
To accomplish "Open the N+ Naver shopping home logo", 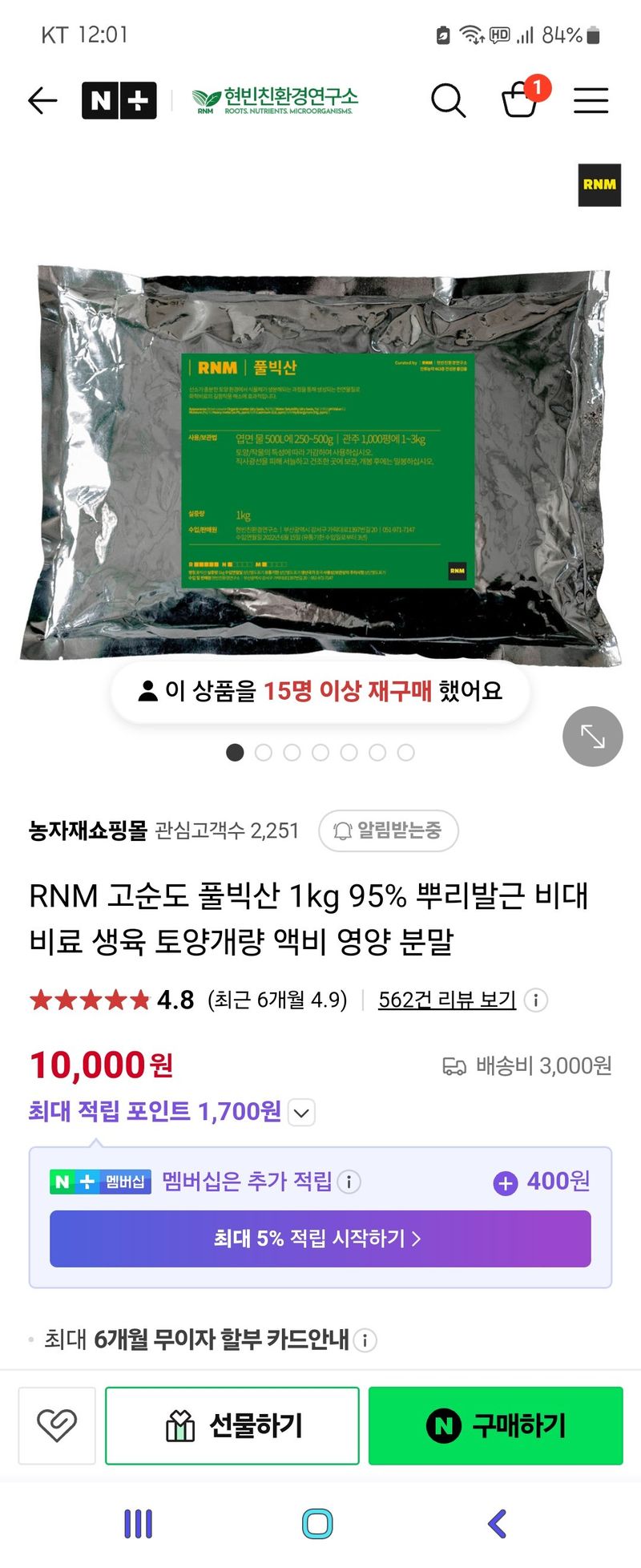I will click(119, 101).
